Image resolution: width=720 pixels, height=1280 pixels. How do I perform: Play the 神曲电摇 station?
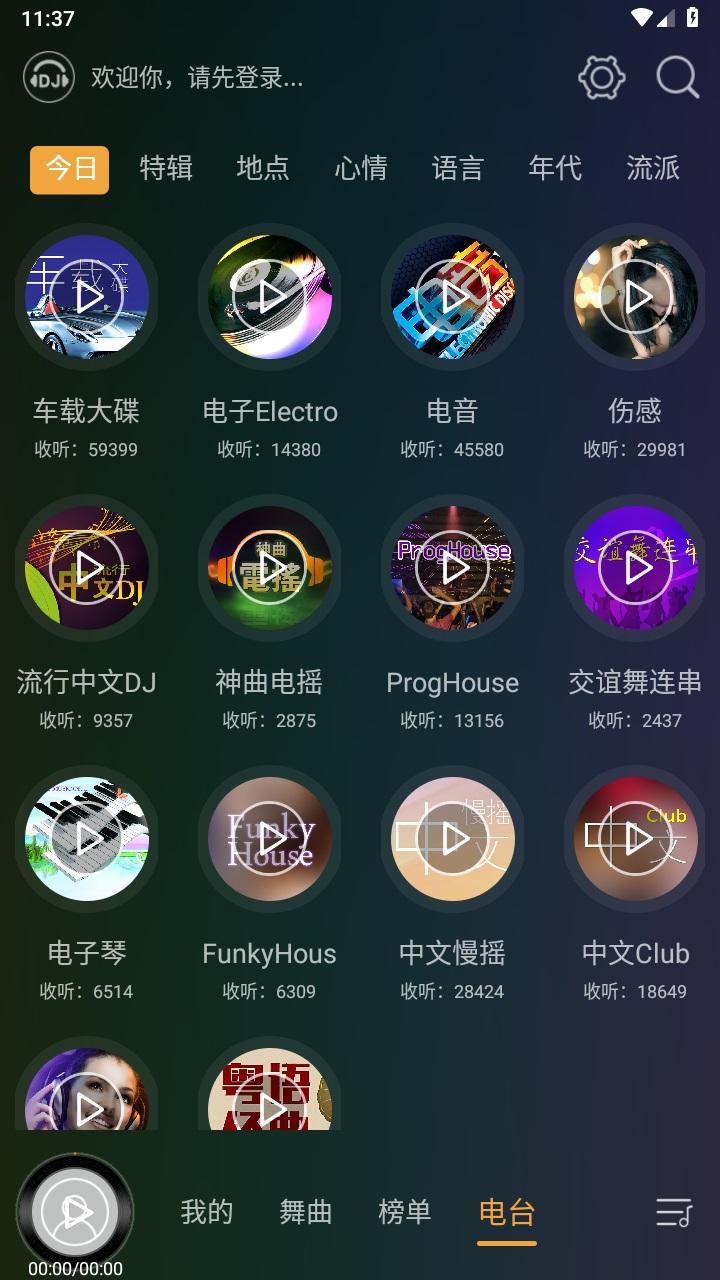pos(270,568)
